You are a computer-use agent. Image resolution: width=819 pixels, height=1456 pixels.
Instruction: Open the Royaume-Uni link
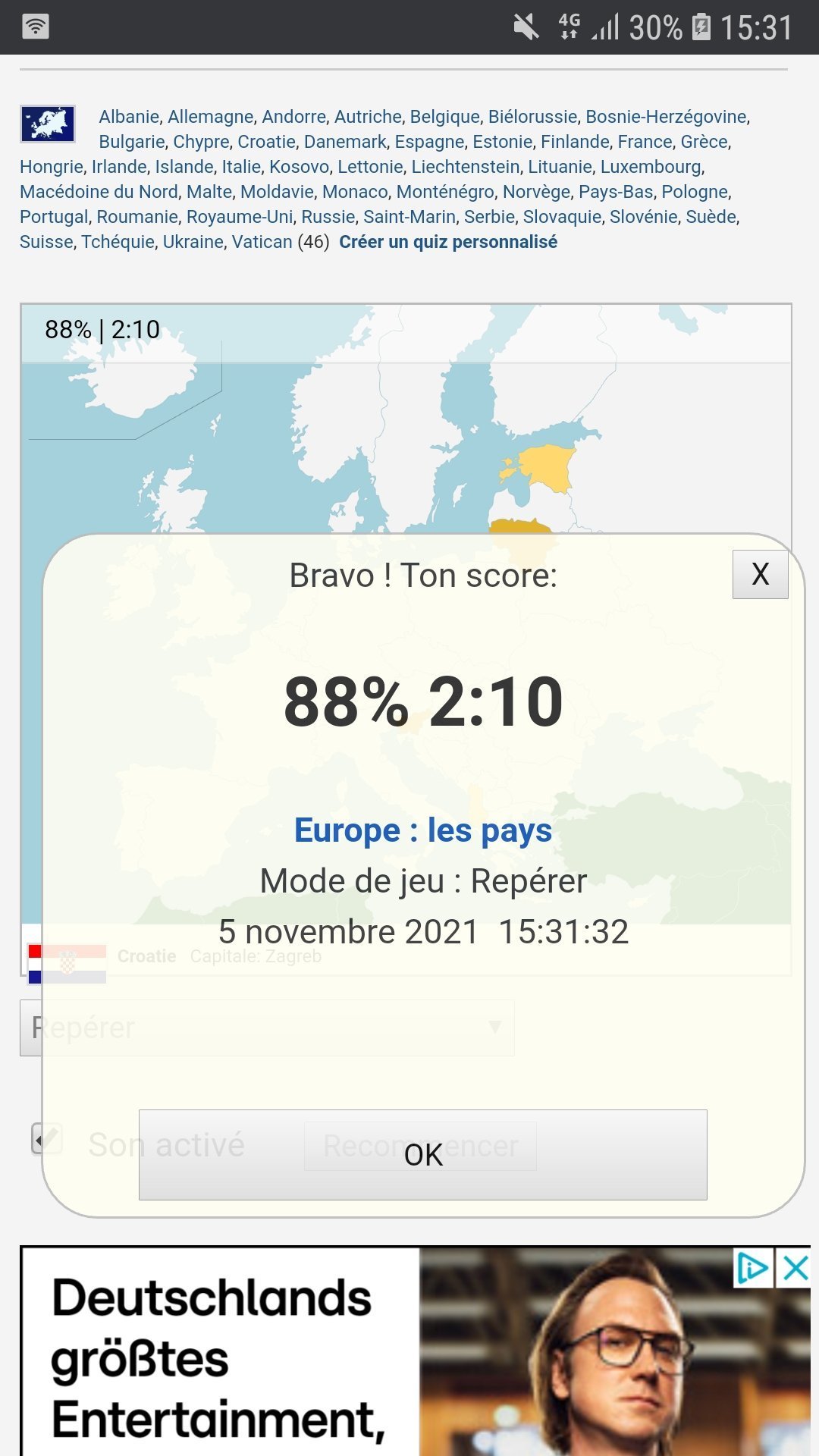[240, 217]
